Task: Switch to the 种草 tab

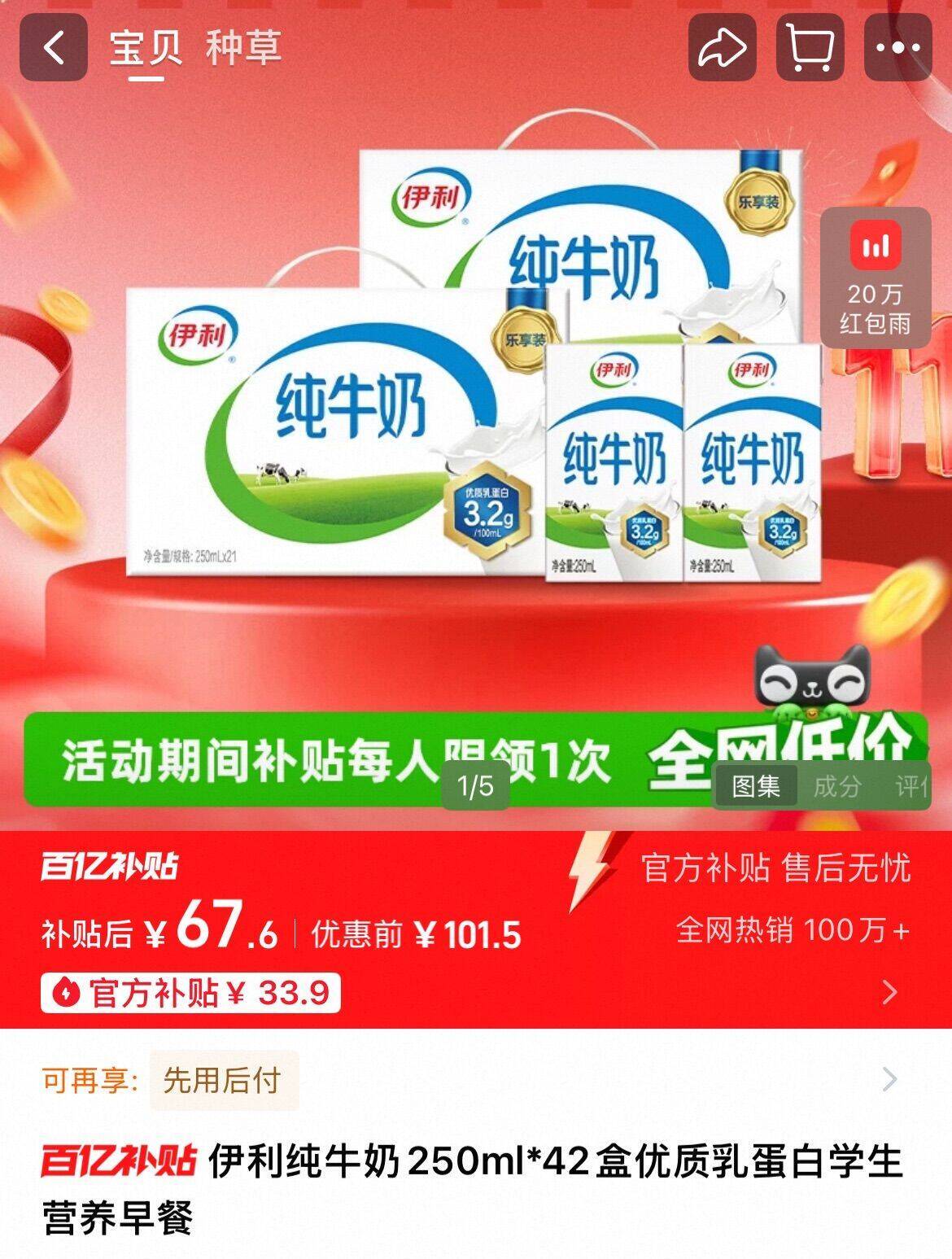Action: click(243, 47)
